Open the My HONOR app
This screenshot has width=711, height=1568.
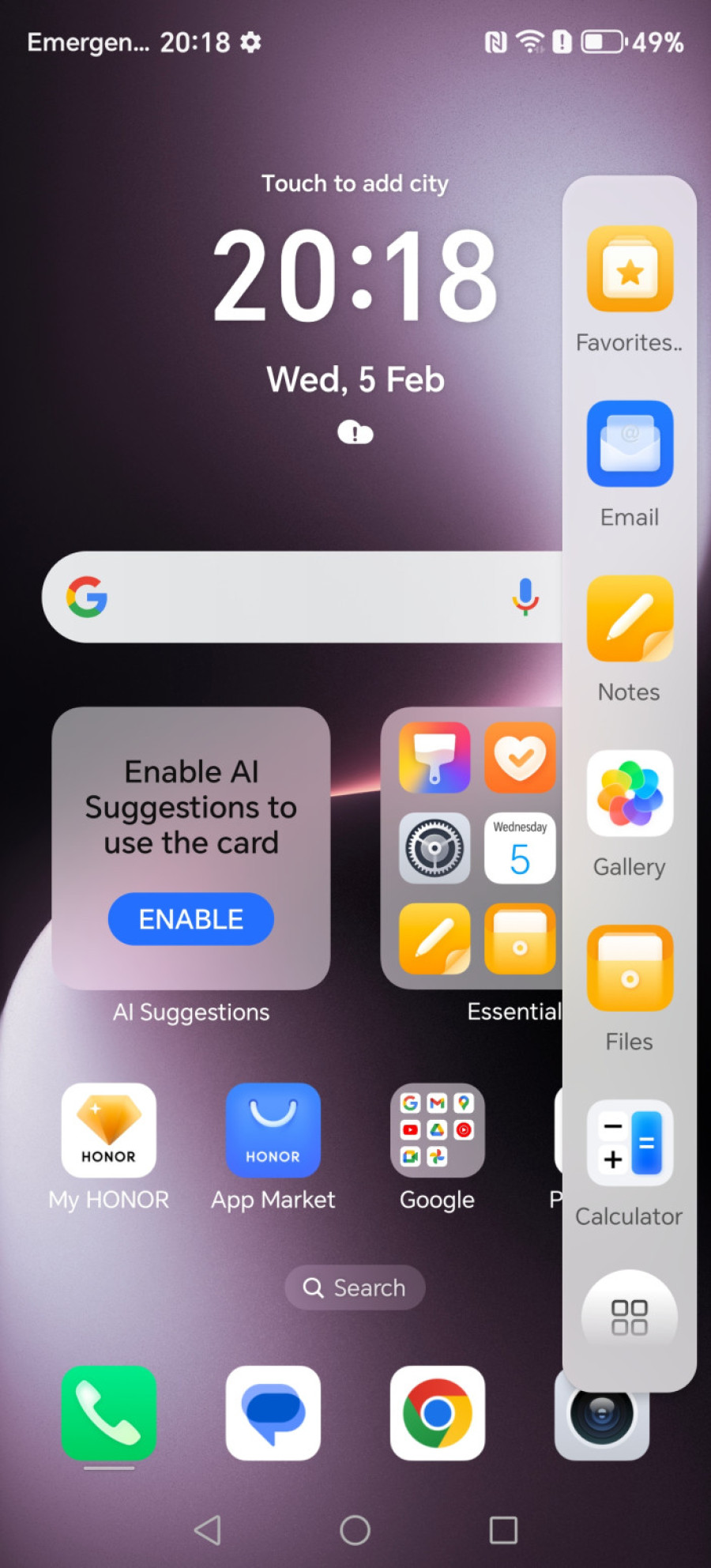pyautogui.click(x=109, y=1131)
